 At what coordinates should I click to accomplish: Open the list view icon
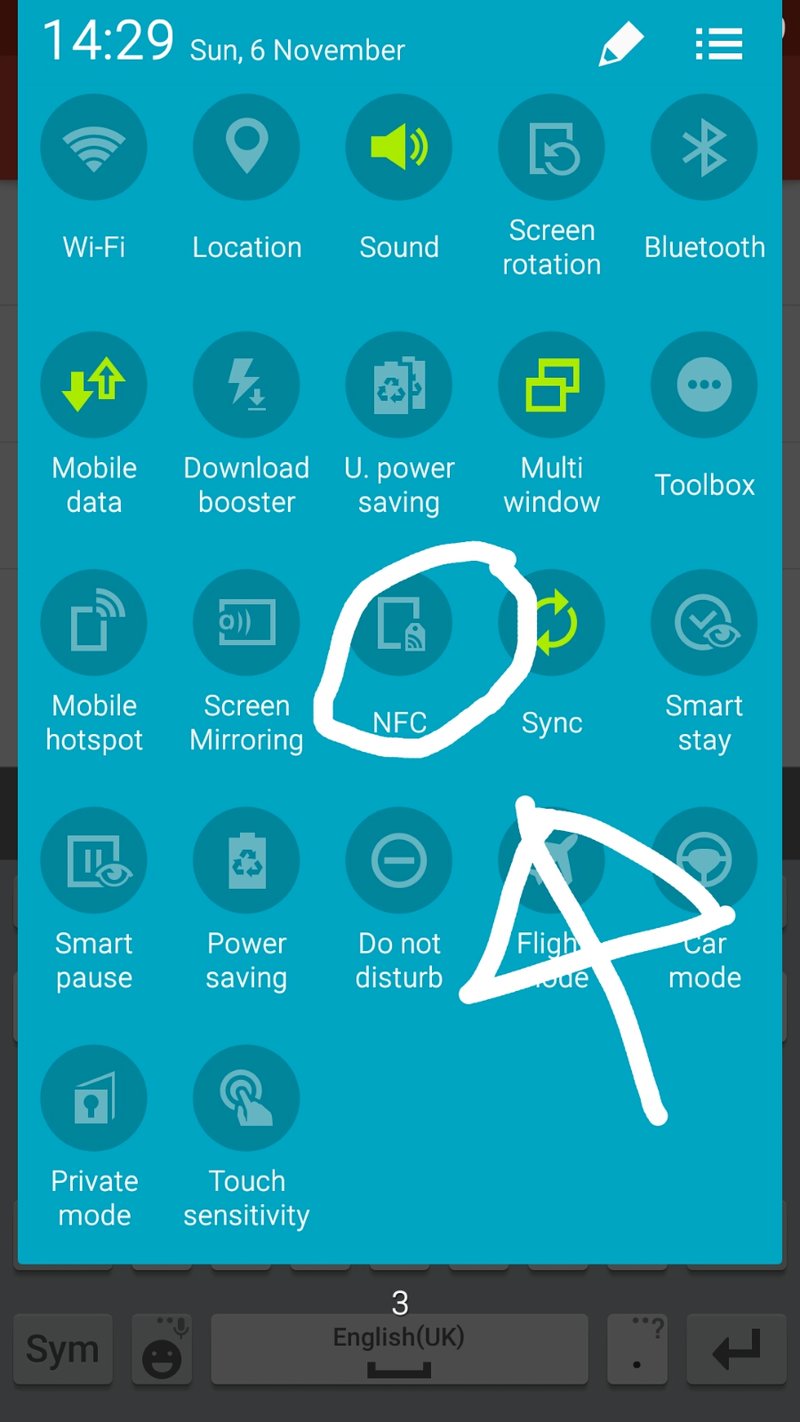[x=718, y=44]
